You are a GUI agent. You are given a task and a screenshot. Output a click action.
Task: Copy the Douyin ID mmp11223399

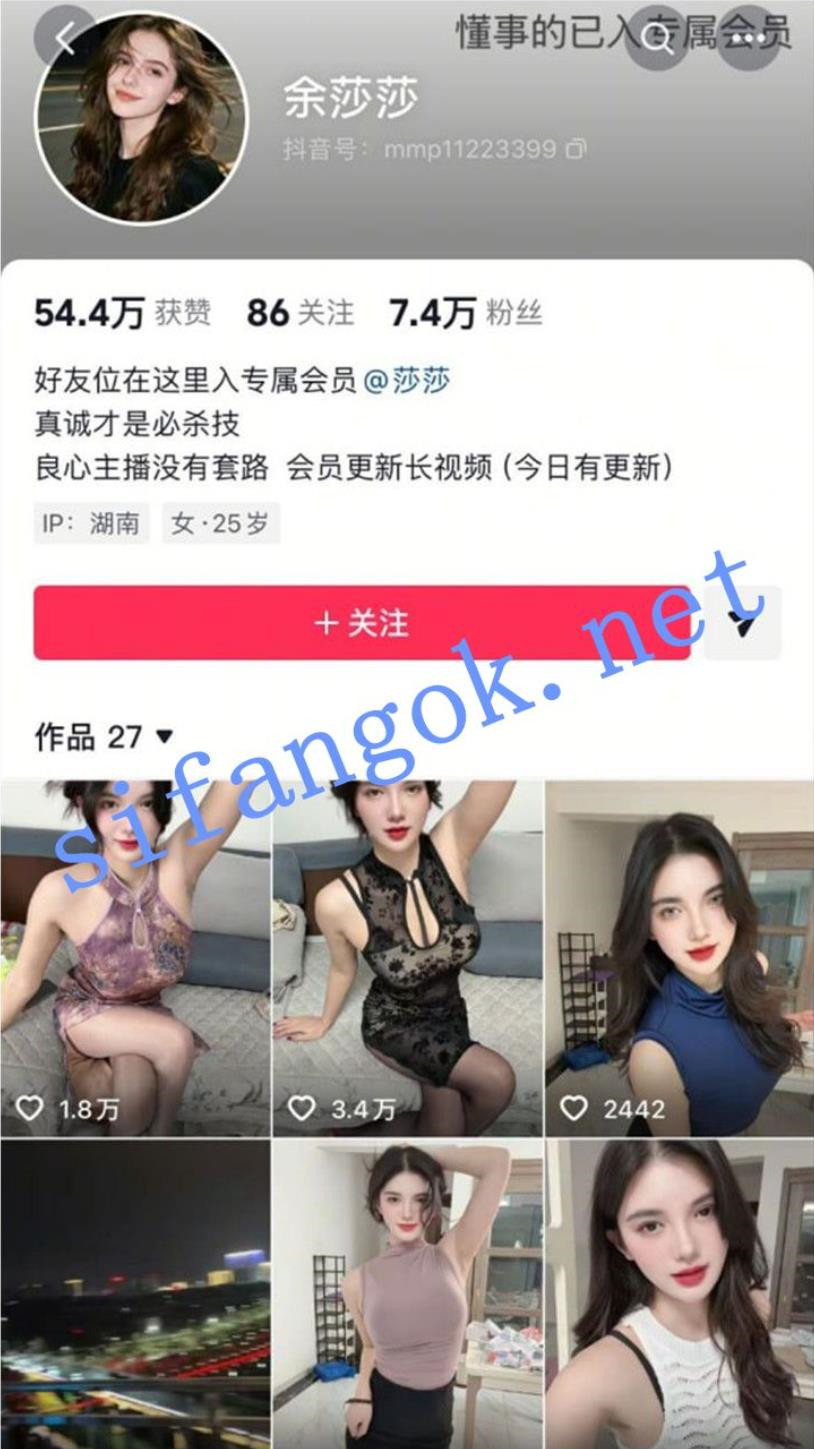tap(576, 150)
